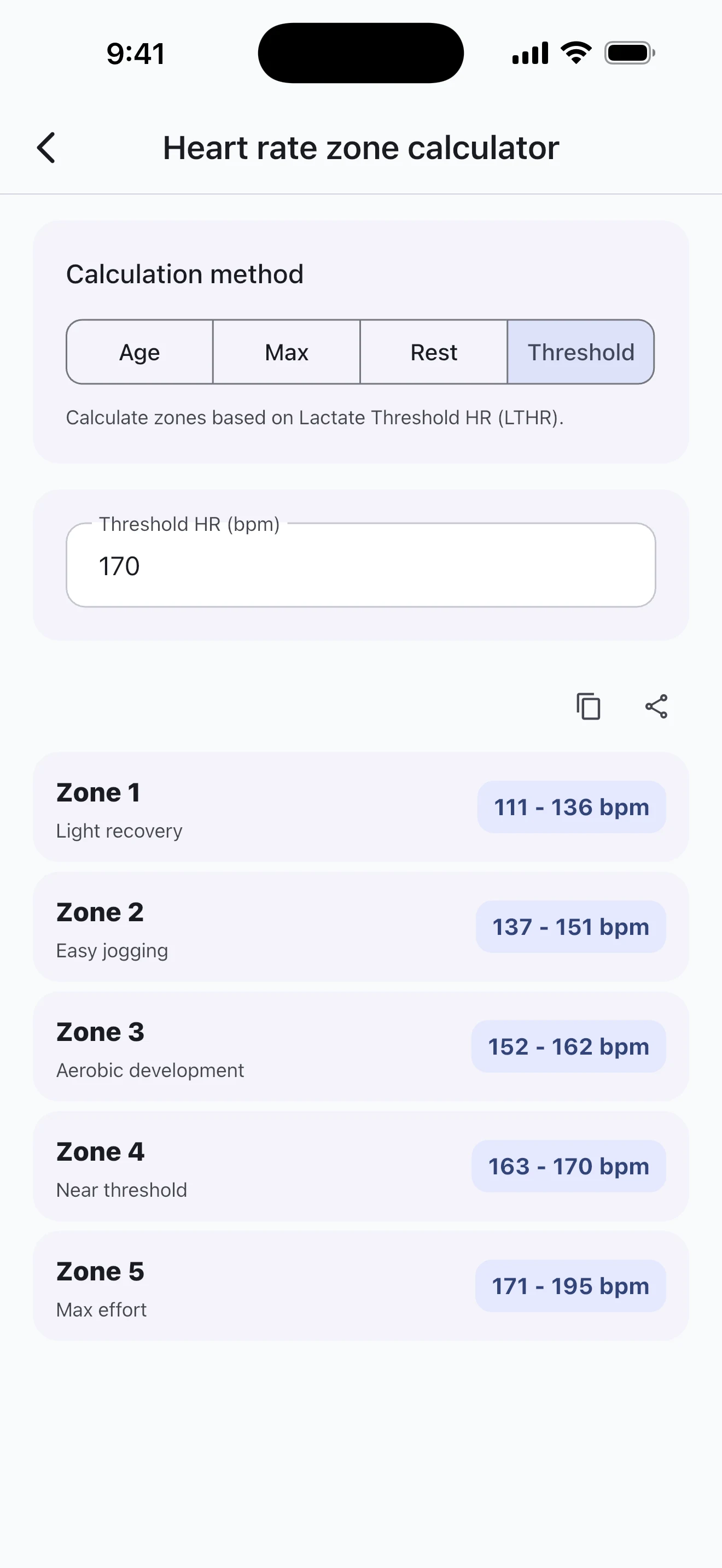722x1568 pixels.
Task: Click the battery indicator
Action: (630, 52)
